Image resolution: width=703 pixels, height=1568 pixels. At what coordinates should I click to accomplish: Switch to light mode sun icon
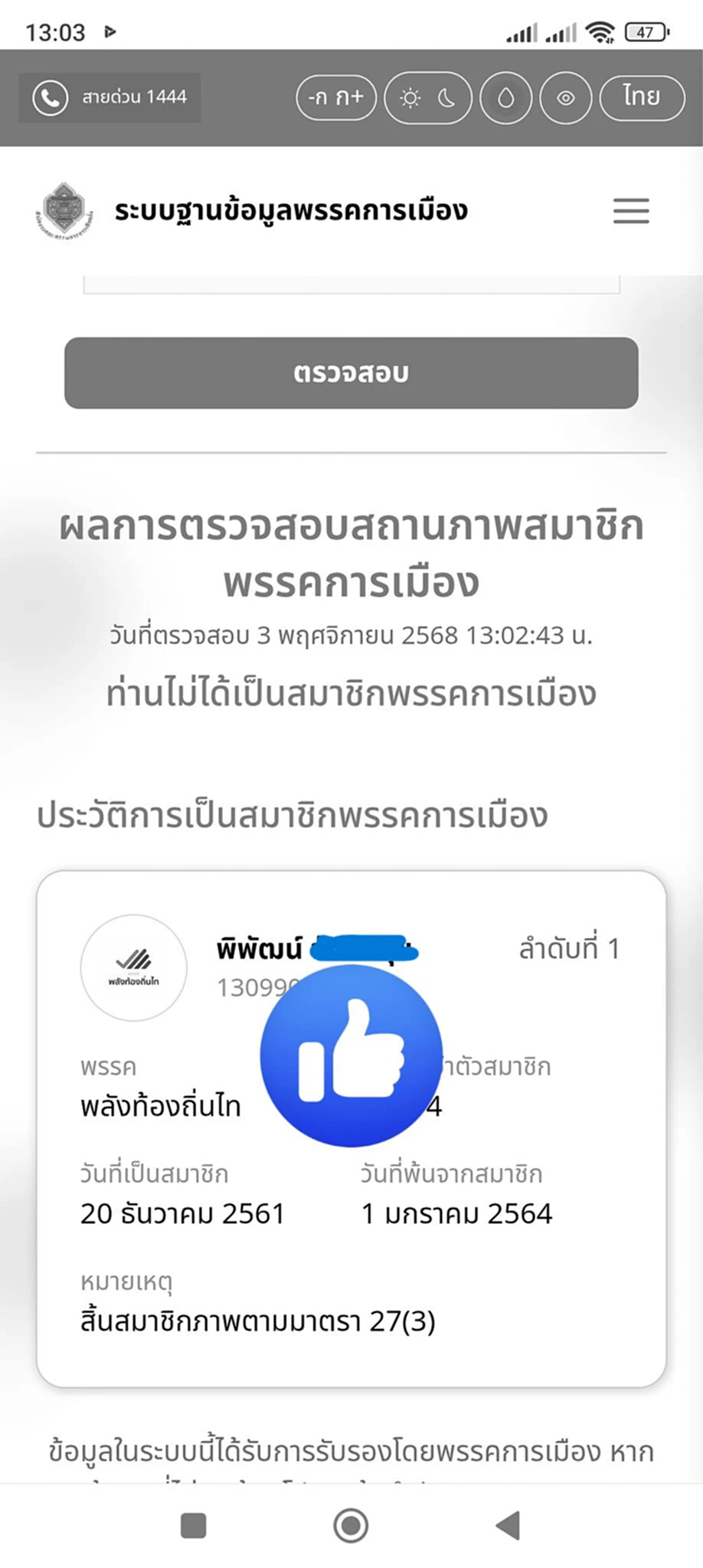(x=410, y=98)
